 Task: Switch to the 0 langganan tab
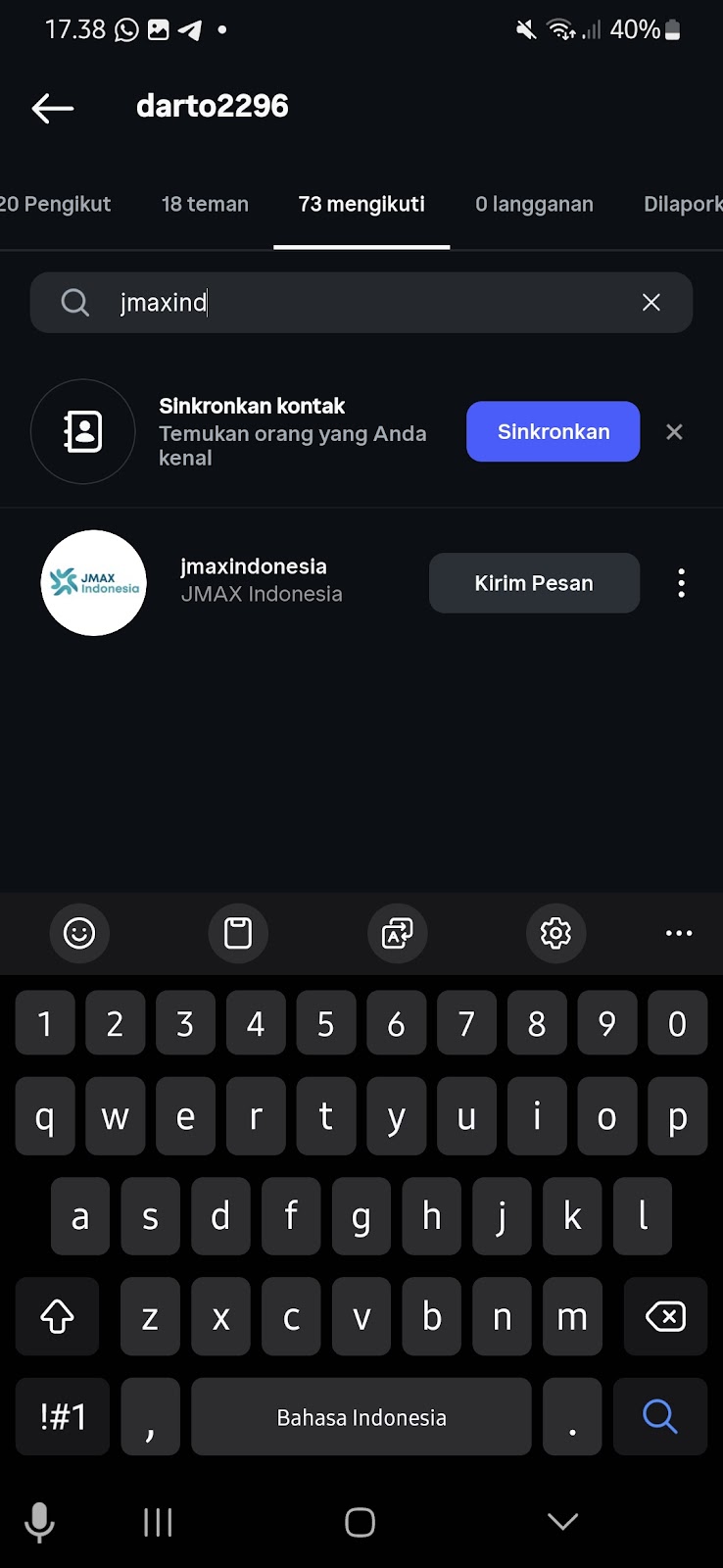[534, 205]
